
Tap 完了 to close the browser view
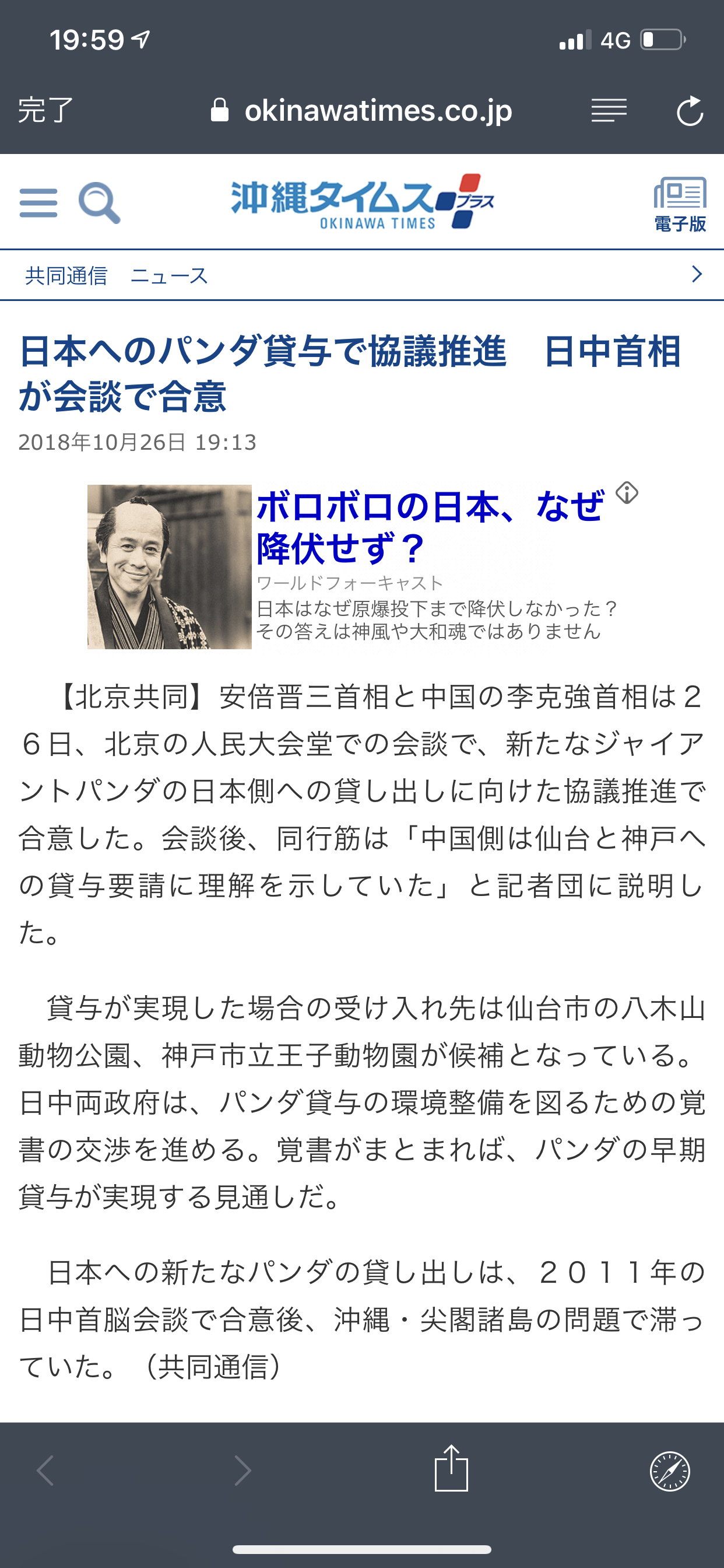45,111
